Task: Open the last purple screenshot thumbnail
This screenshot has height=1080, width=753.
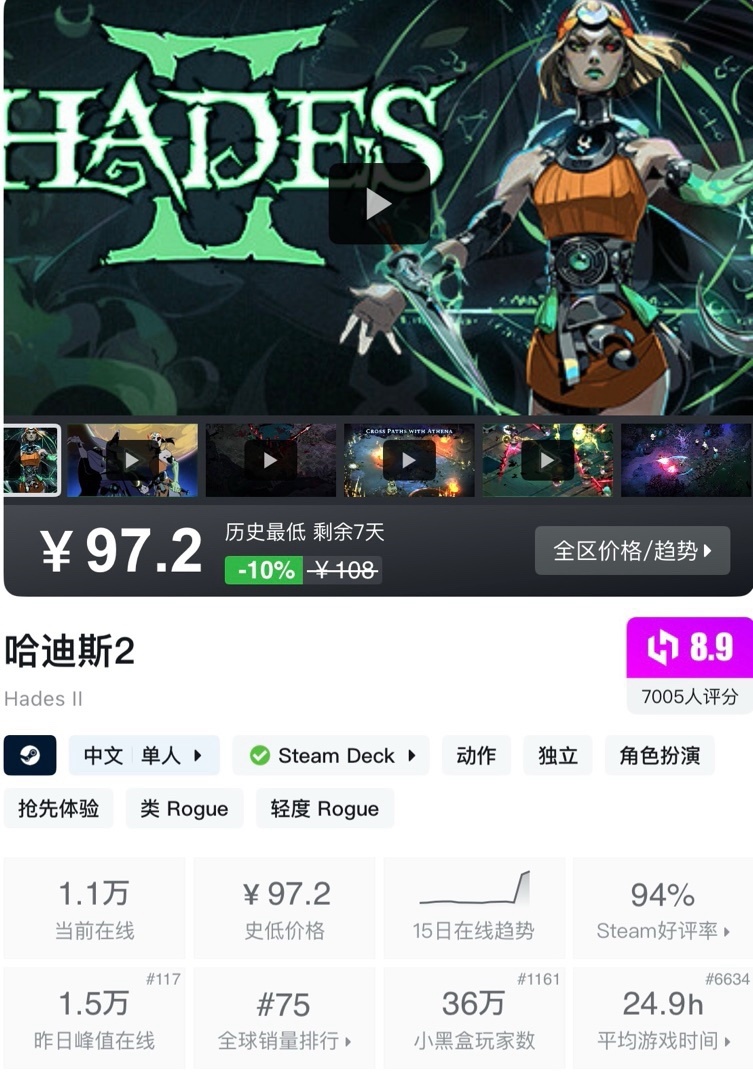Action: pos(686,460)
